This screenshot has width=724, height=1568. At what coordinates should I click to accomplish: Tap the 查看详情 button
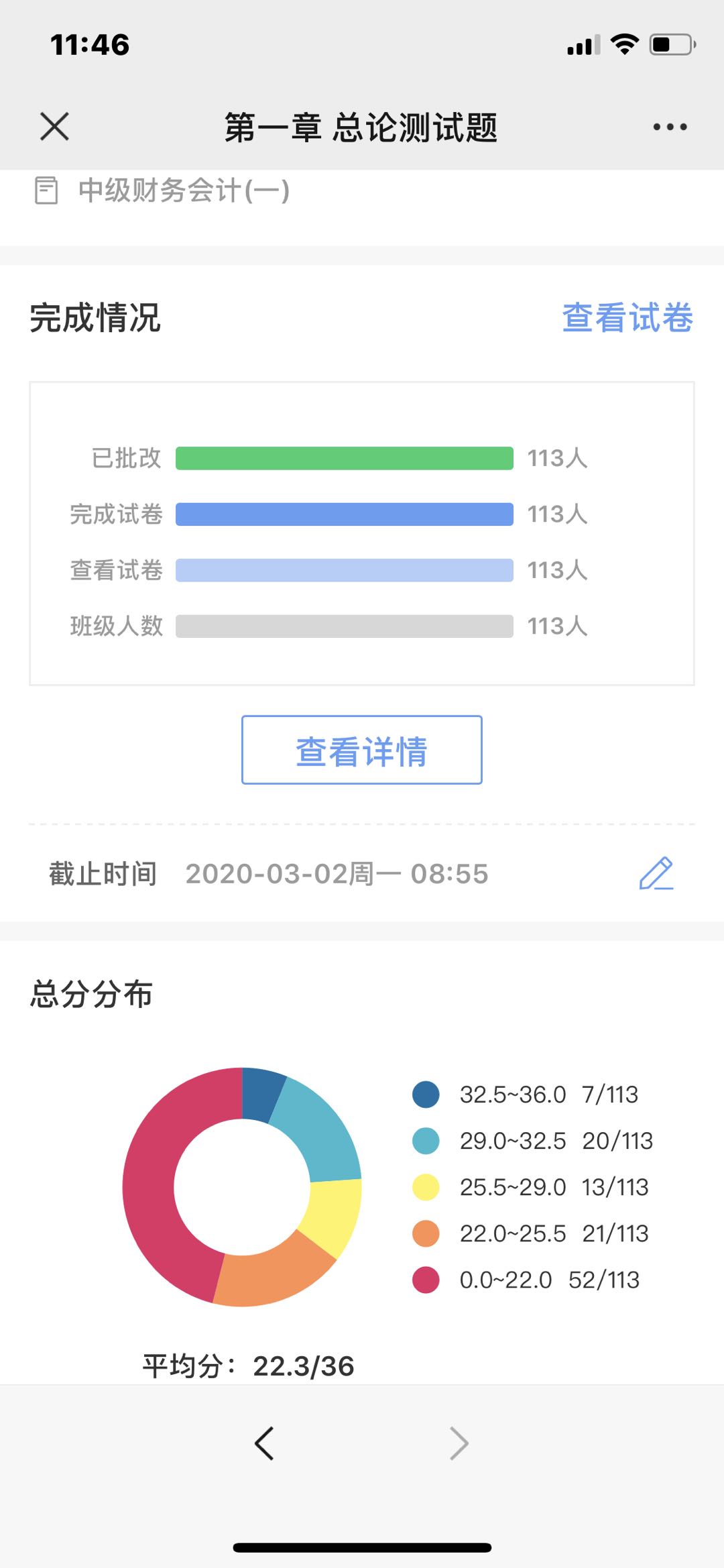(x=362, y=750)
